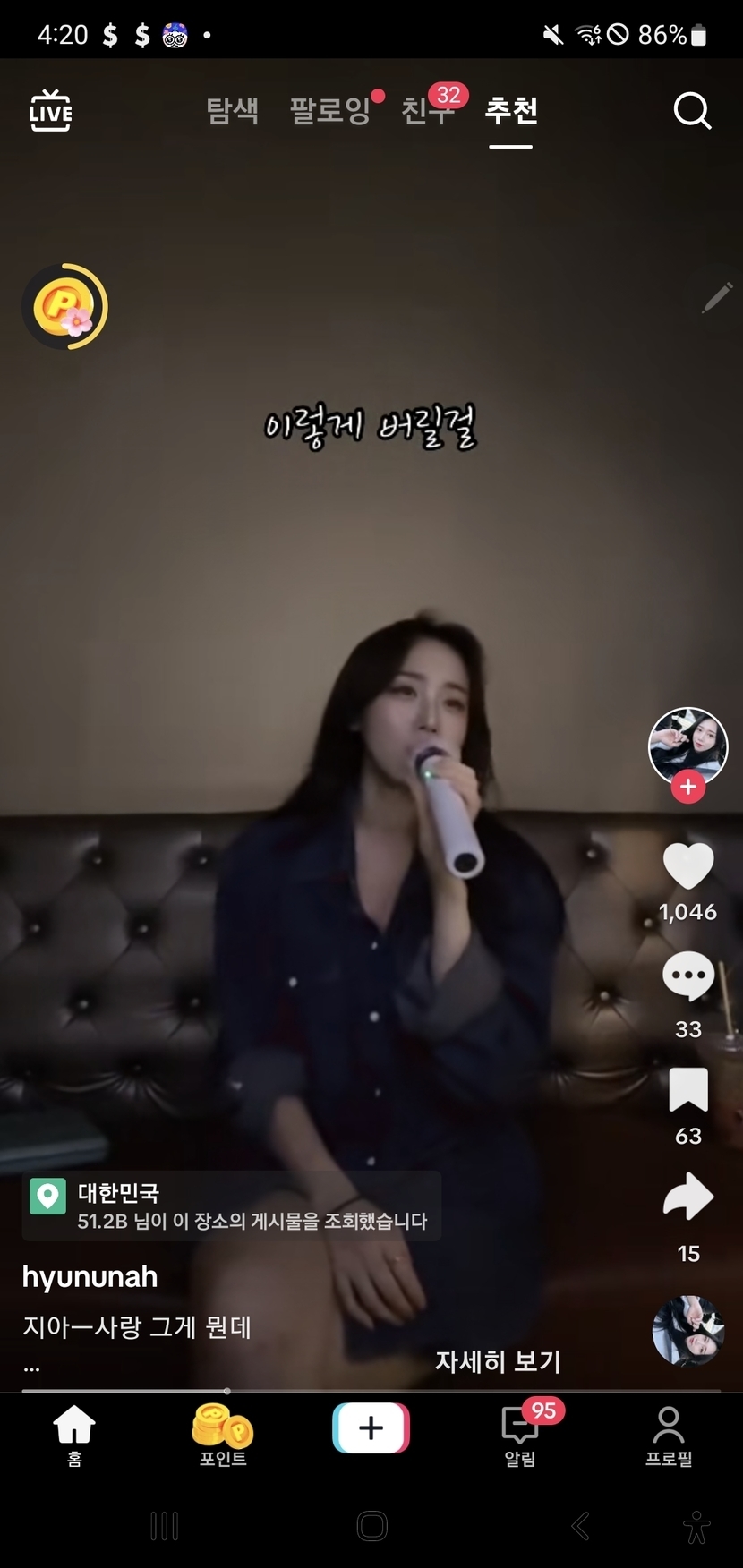Open the gold point coin reward
The image size is (743, 1568).
point(64,307)
